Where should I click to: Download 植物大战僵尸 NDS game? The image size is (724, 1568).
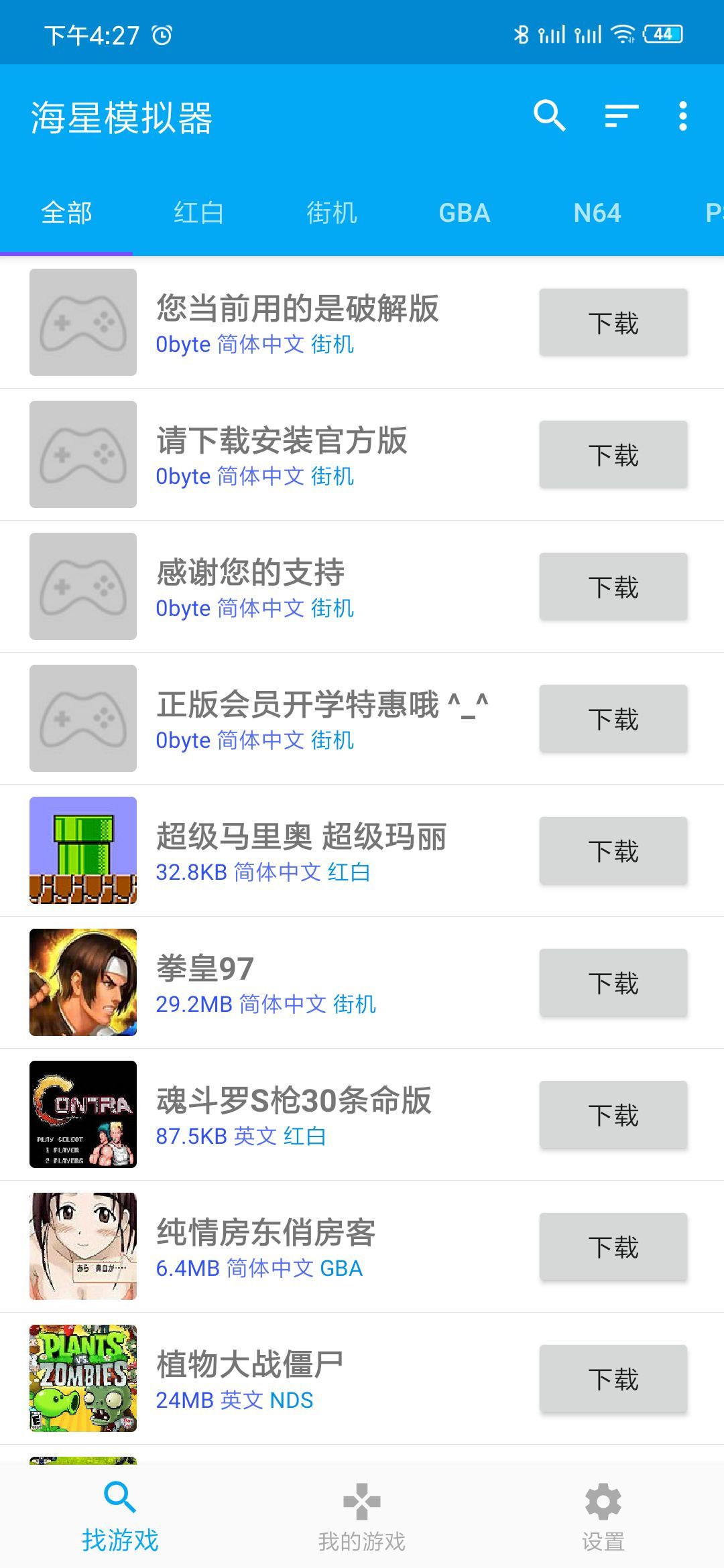[x=613, y=1376]
